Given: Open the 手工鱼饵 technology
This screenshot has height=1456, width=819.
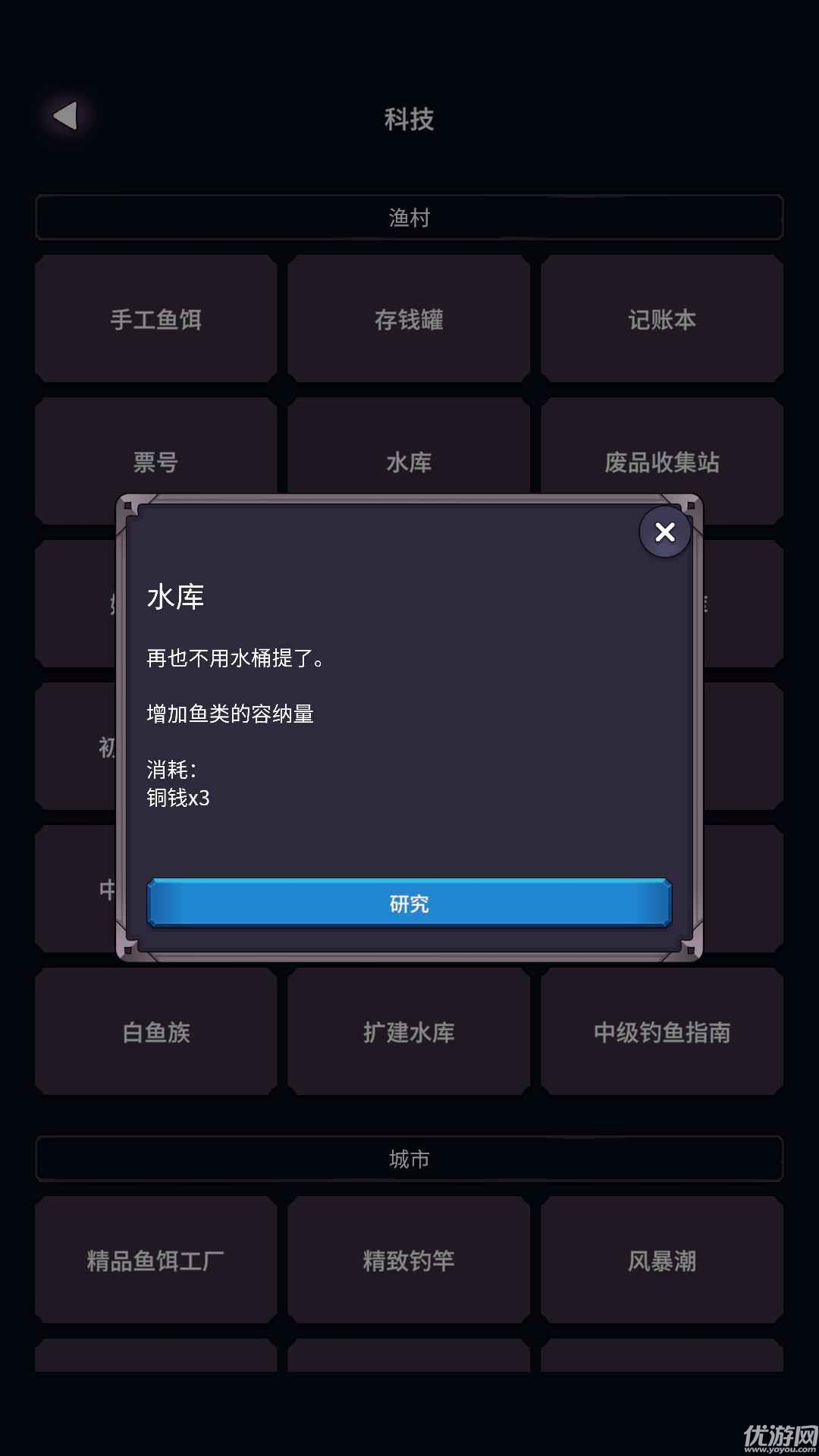Looking at the screenshot, I should (155, 318).
